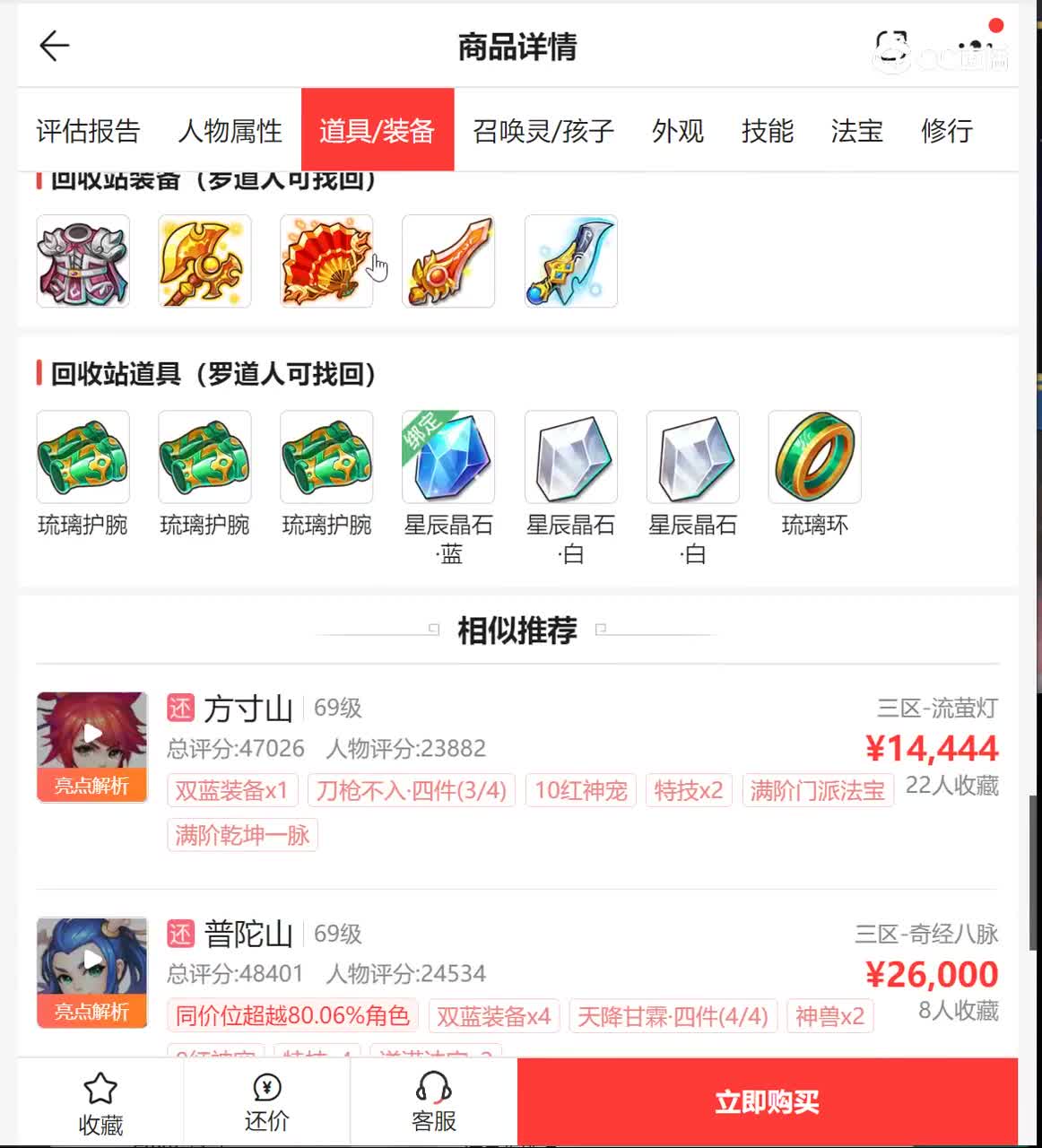Select the 道具/装备 tab
This screenshot has height=1148, width=1042.
[377, 131]
